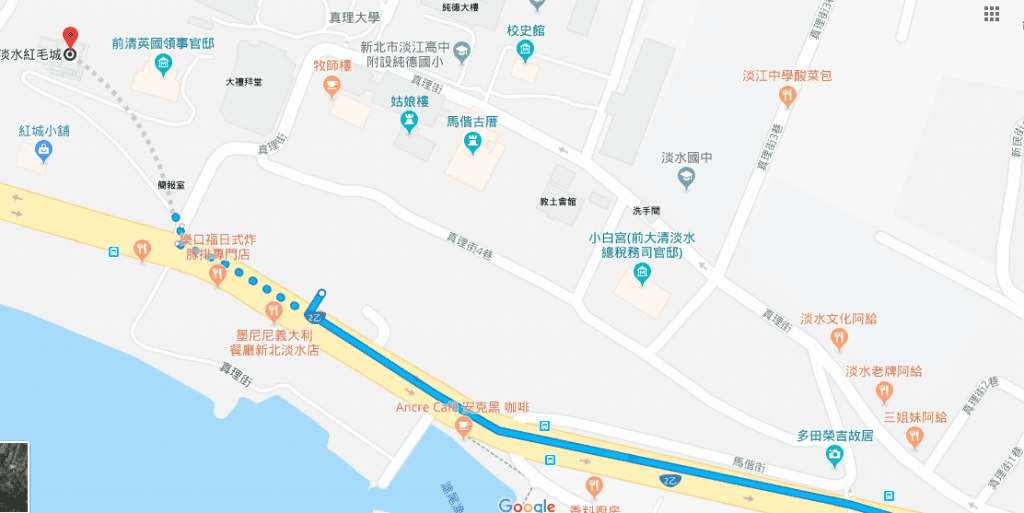Select the 淡水文化阿給 restaurant marker
Viewport: 1024px width, 513px height.
tap(838, 340)
